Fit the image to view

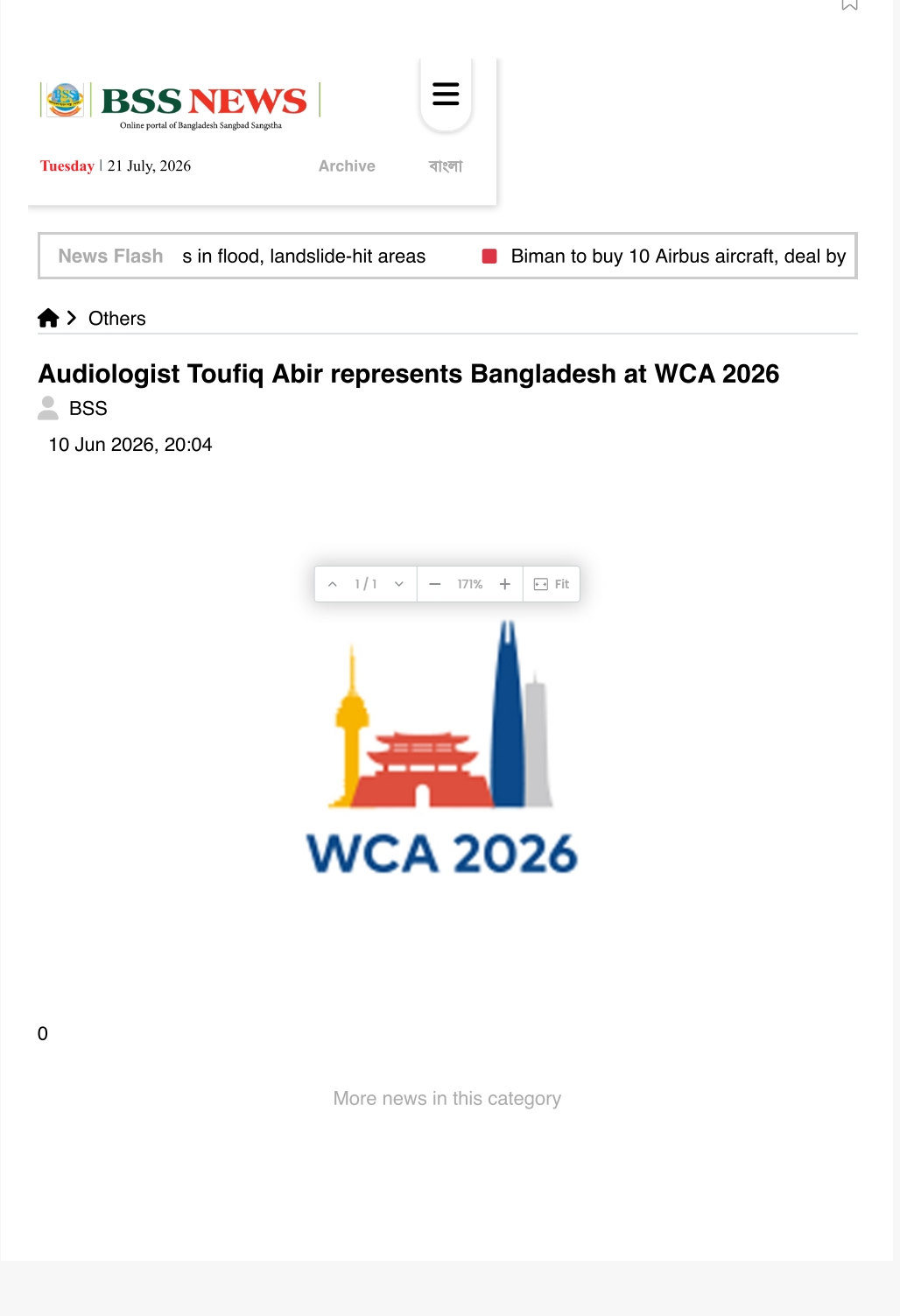pyautogui.click(x=552, y=584)
